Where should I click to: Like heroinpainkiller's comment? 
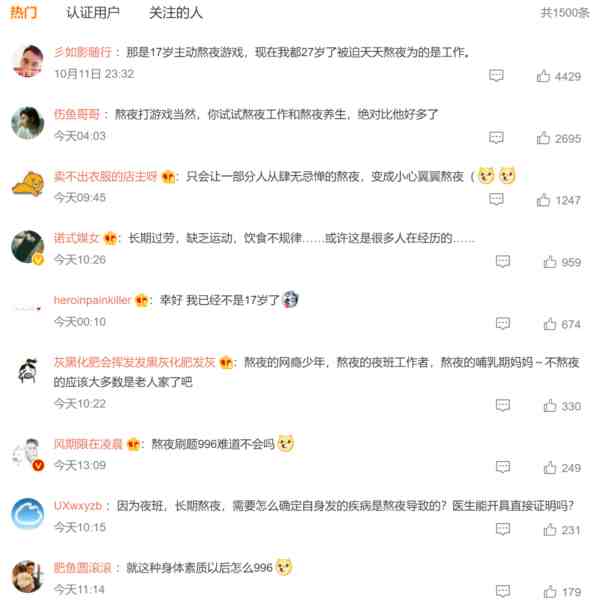549,324
